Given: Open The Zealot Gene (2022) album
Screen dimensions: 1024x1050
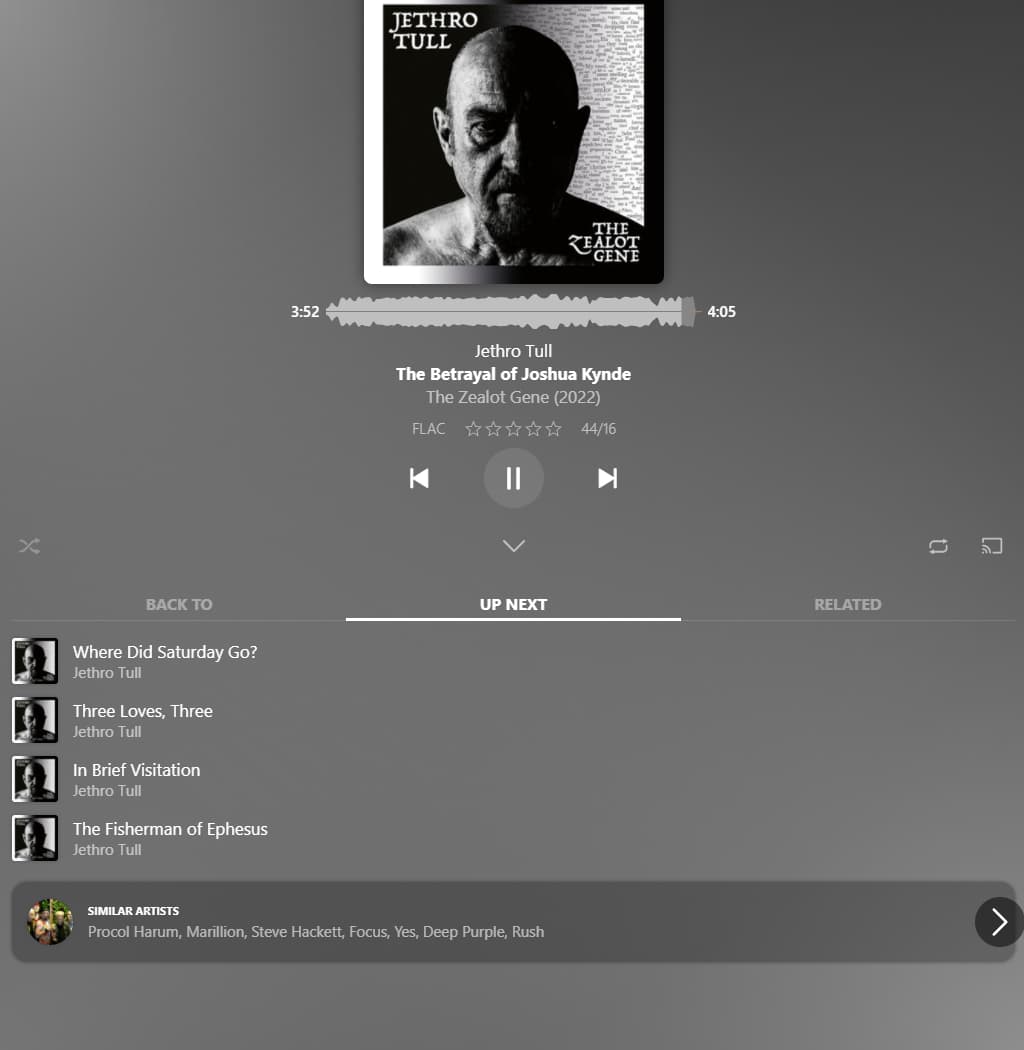Looking at the screenshot, I should point(513,397).
